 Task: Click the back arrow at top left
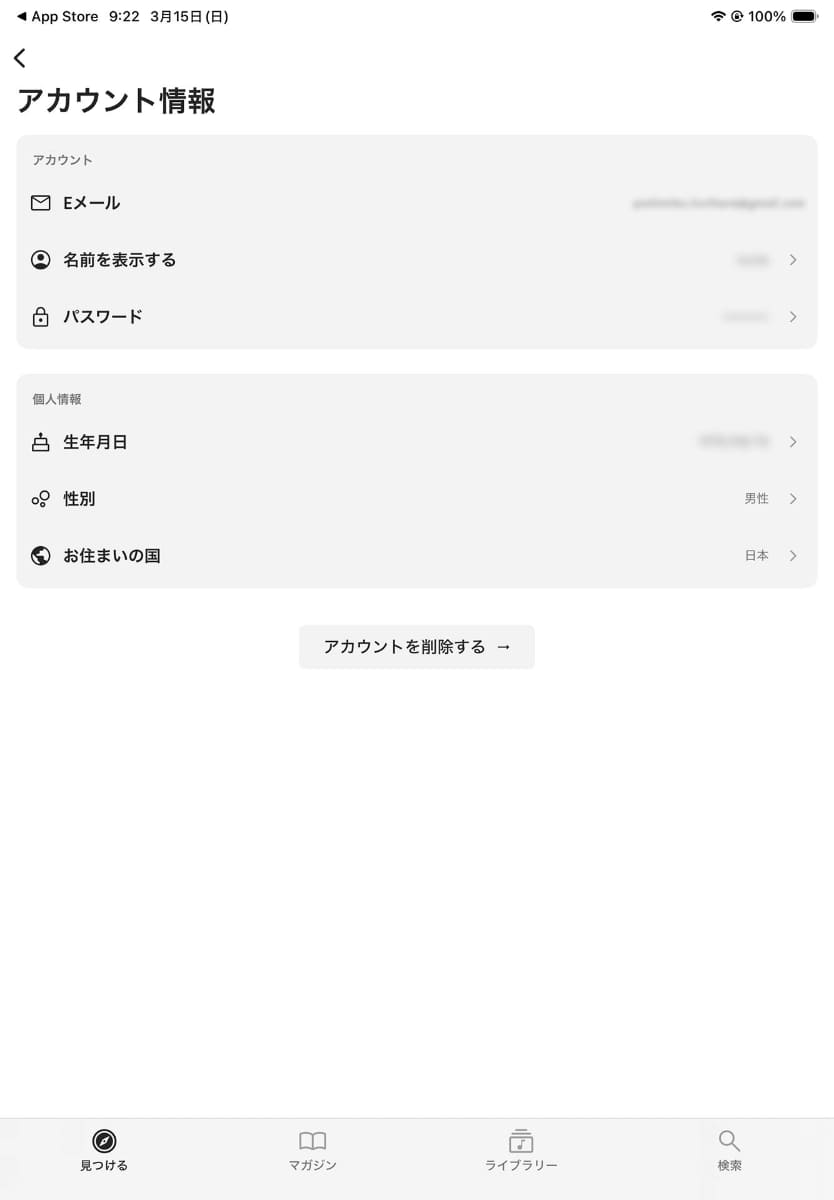[20, 58]
